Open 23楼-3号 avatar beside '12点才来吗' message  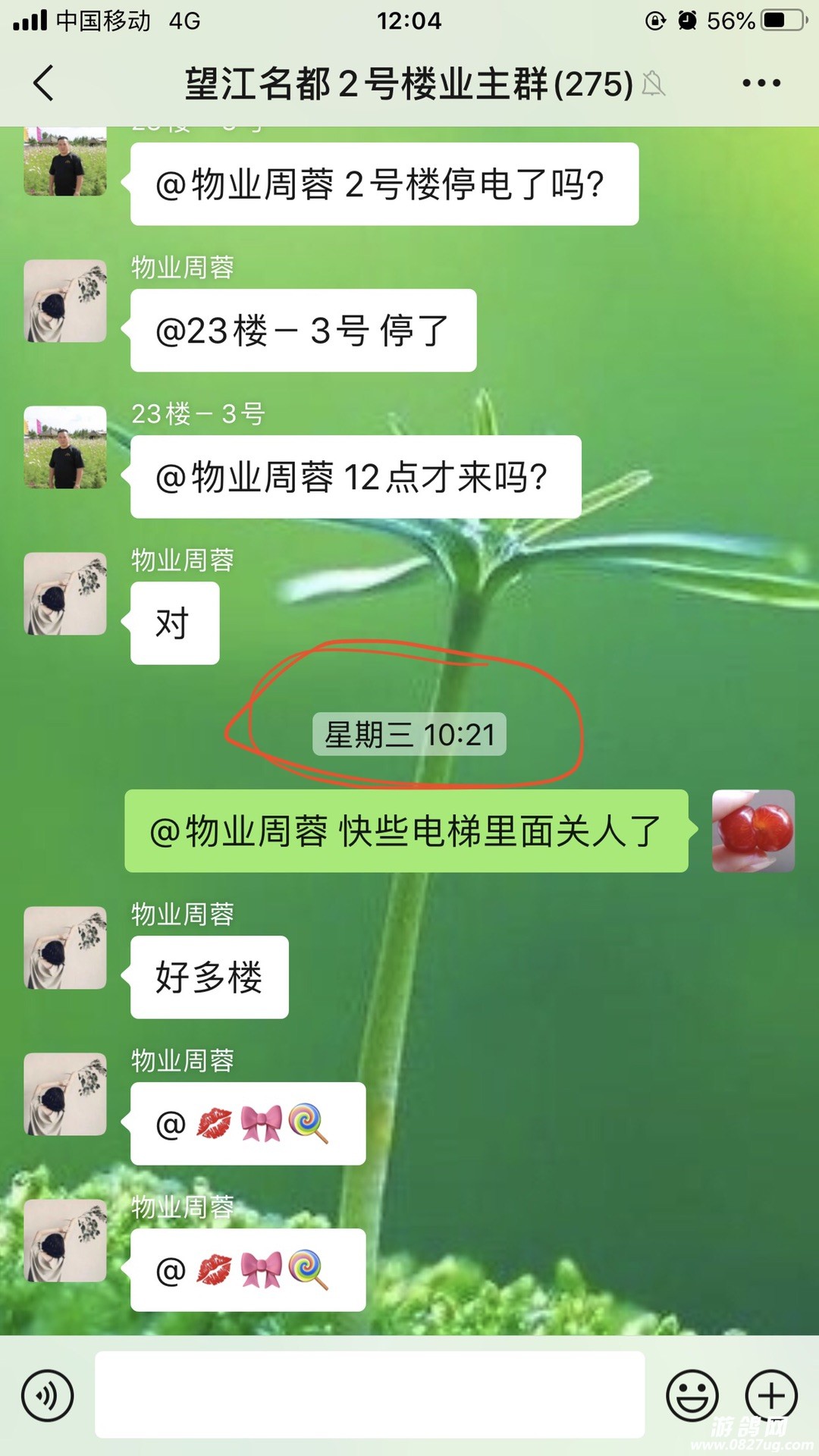point(65,447)
